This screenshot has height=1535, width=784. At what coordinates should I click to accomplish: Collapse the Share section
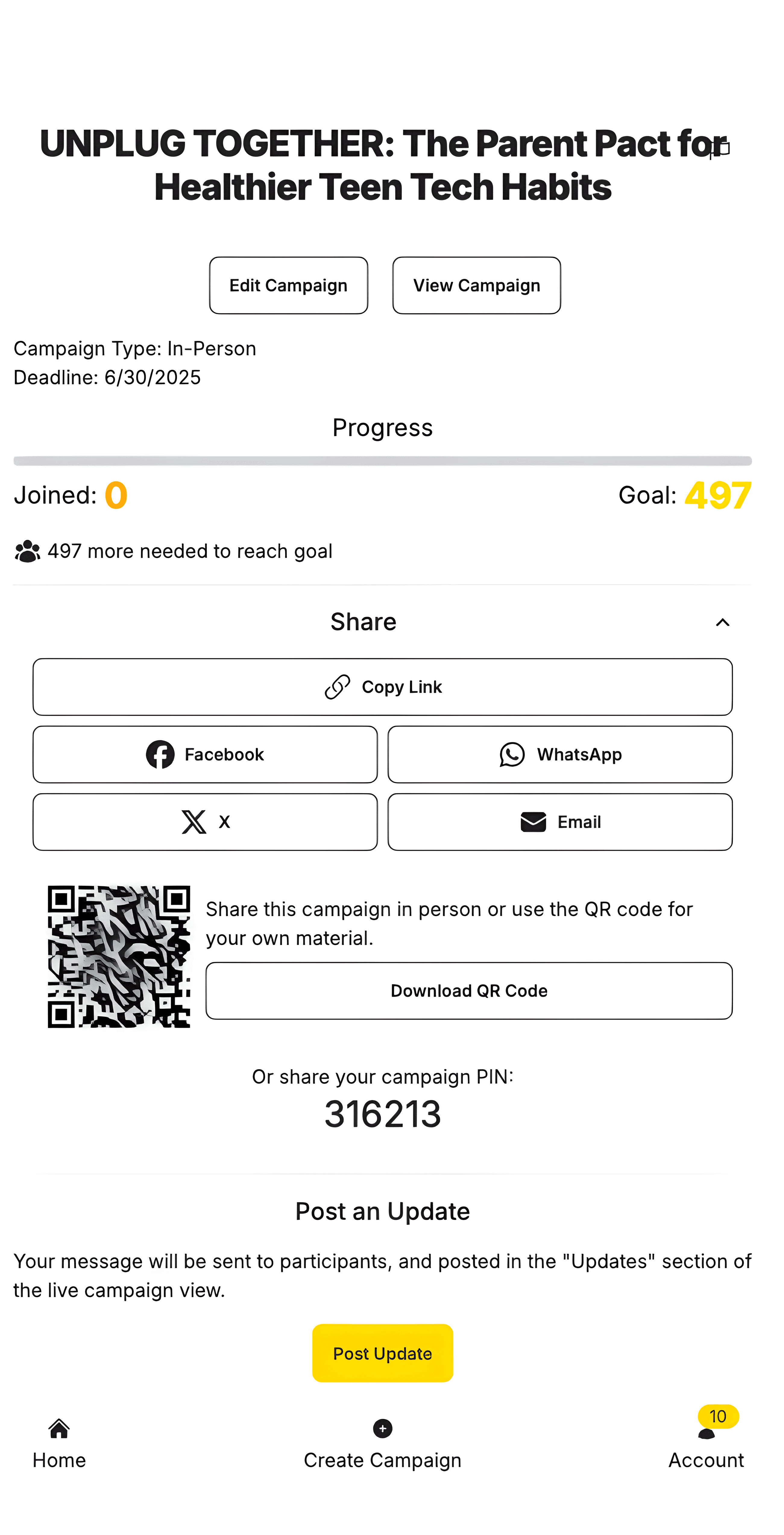point(722,623)
